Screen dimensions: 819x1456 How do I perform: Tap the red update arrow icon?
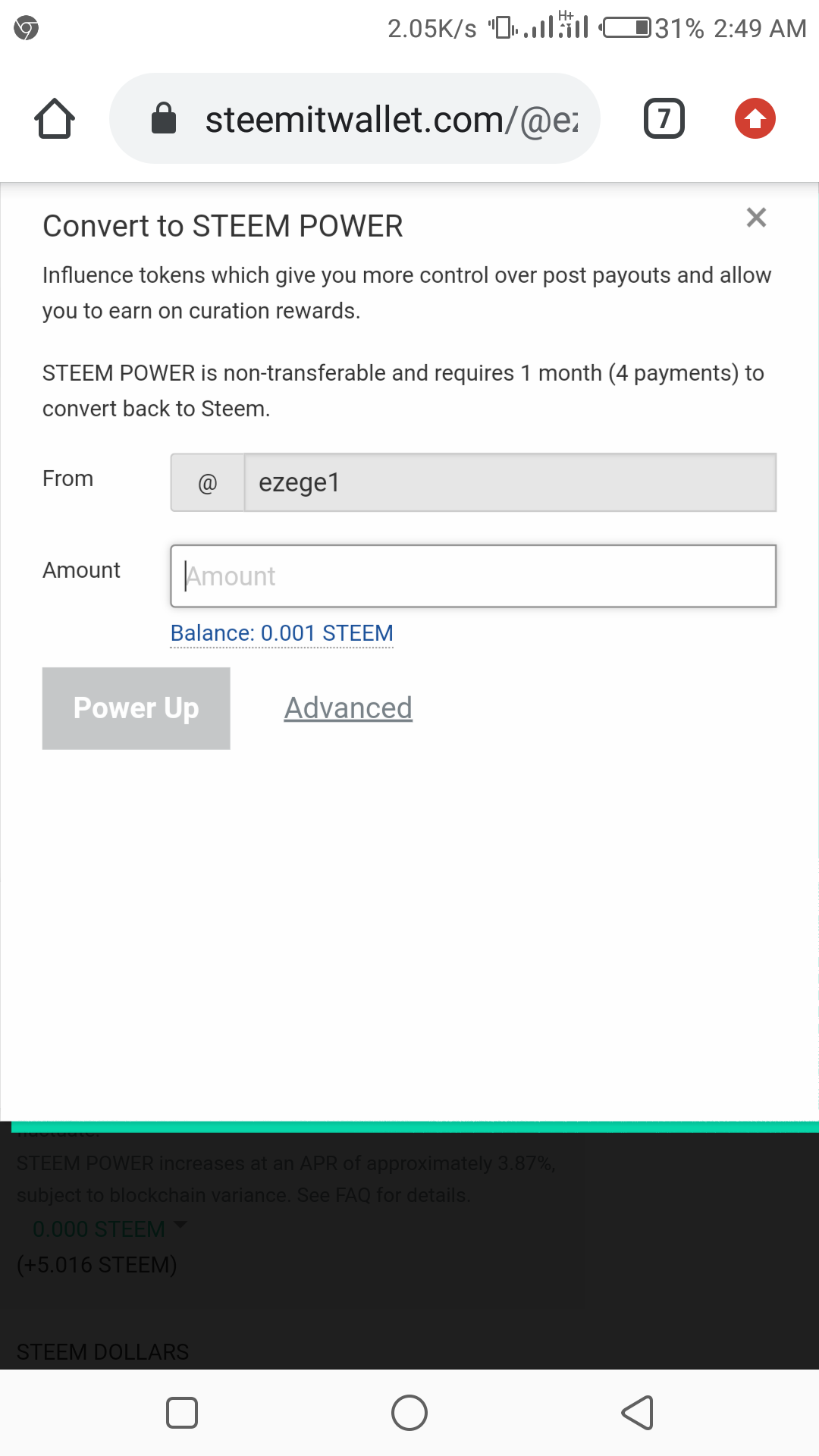(755, 119)
